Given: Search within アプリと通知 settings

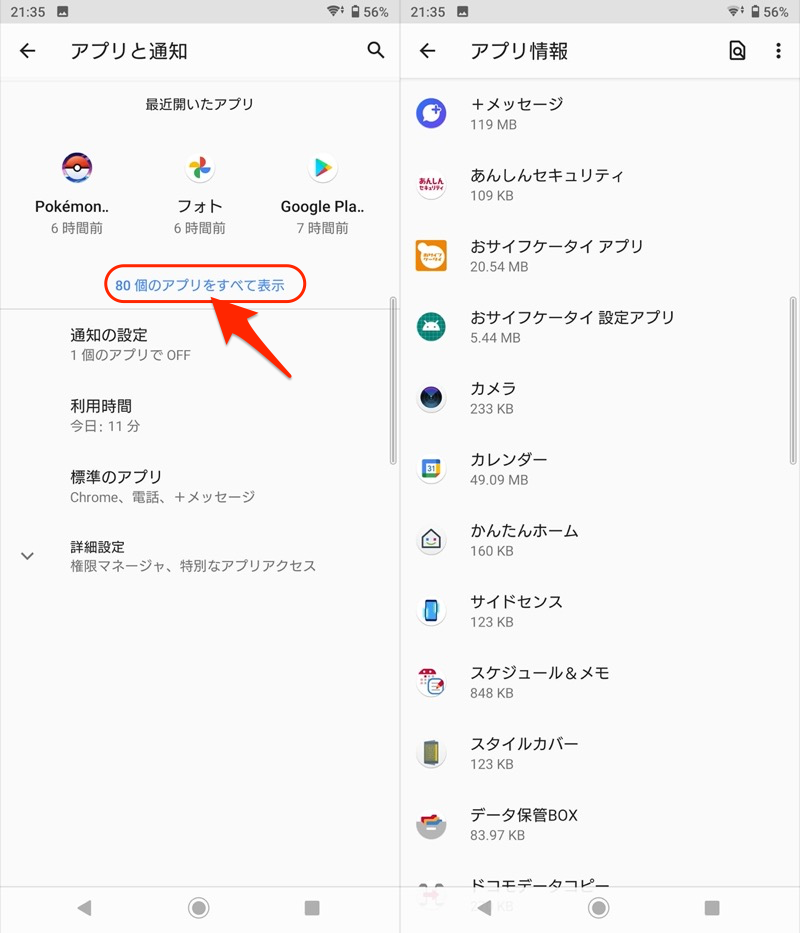Looking at the screenshot, I should tap(376, 50).
